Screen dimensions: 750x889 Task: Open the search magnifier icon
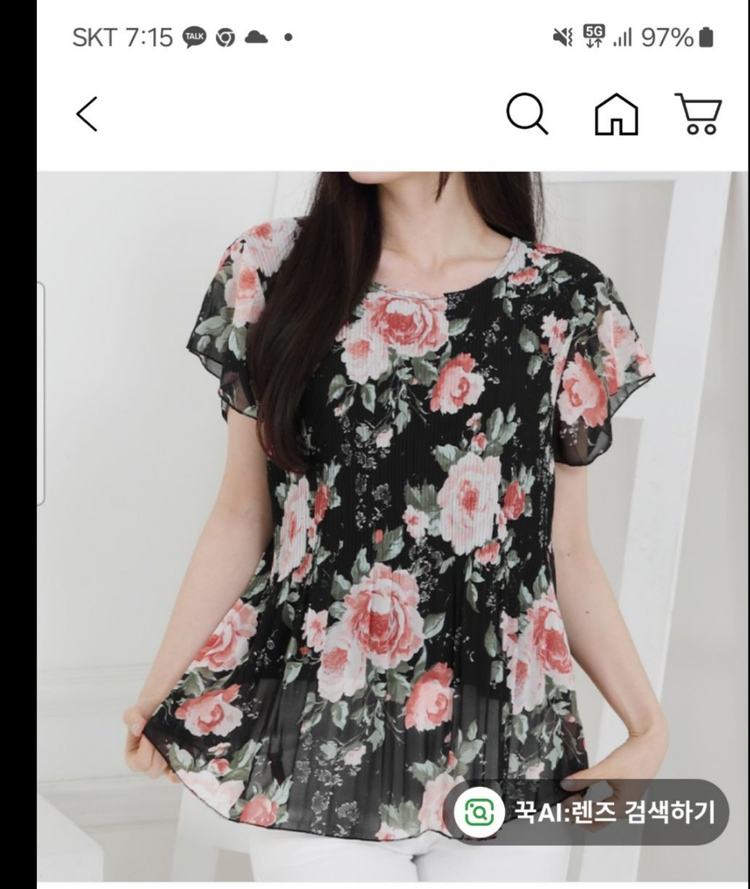[x=527, y=114]
